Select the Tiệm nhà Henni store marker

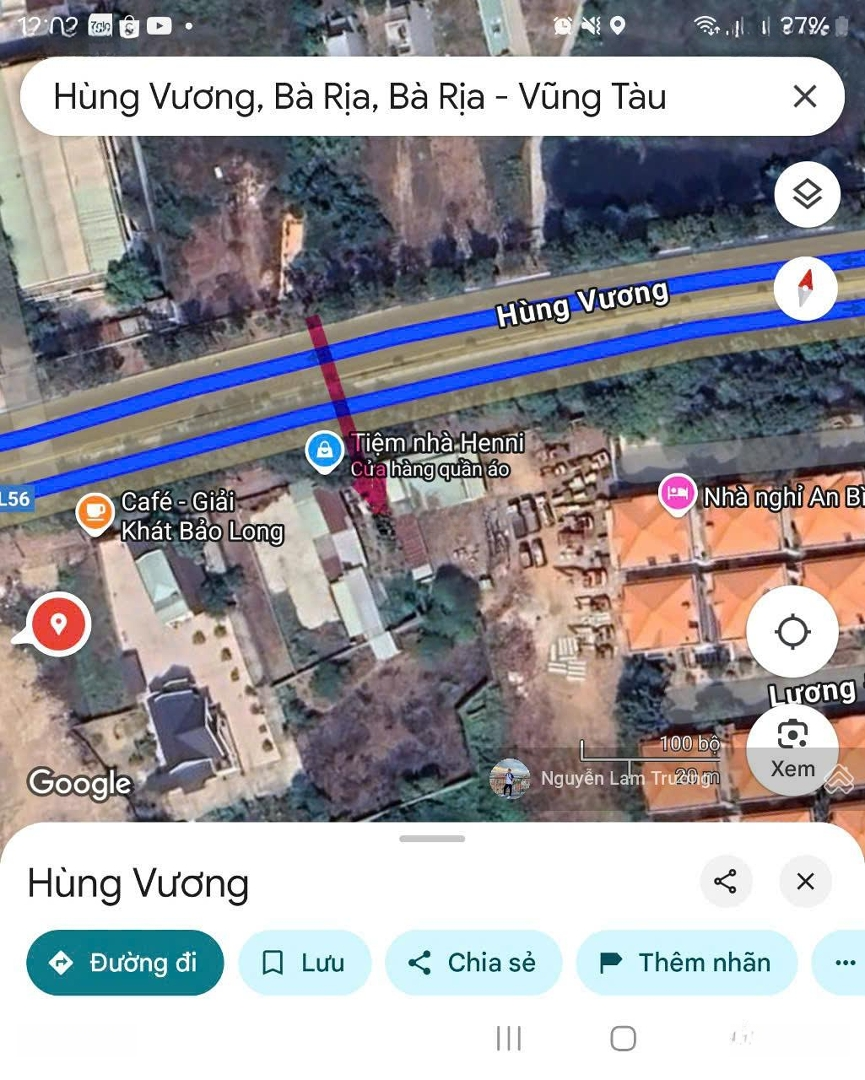click(325, 452)
